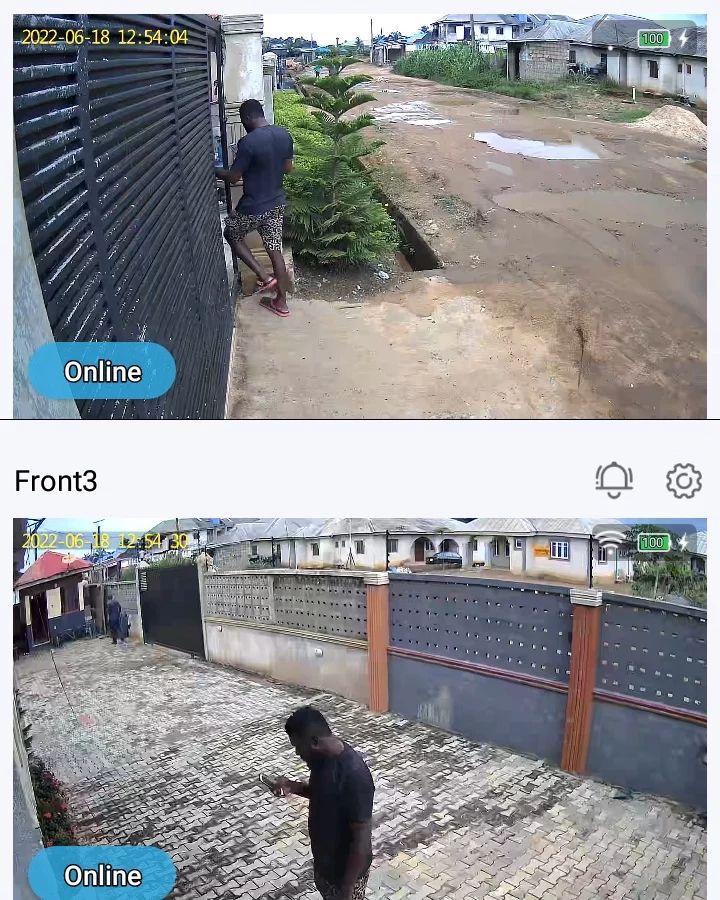Screen dimensions: 720x900
Task: Open Front3 camera settings gear
Action: click(684, 481)
